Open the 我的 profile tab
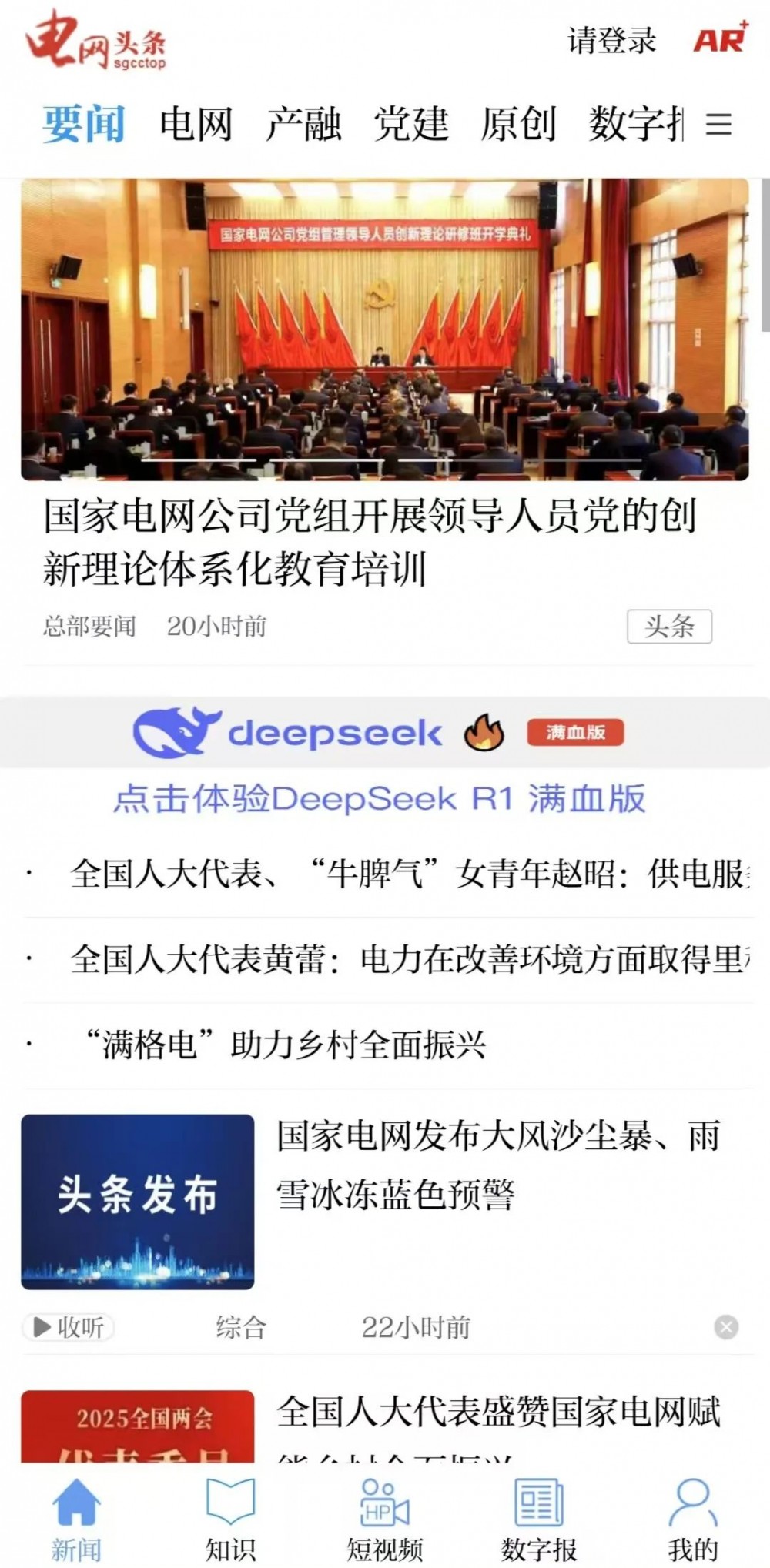 (692, 1520)
